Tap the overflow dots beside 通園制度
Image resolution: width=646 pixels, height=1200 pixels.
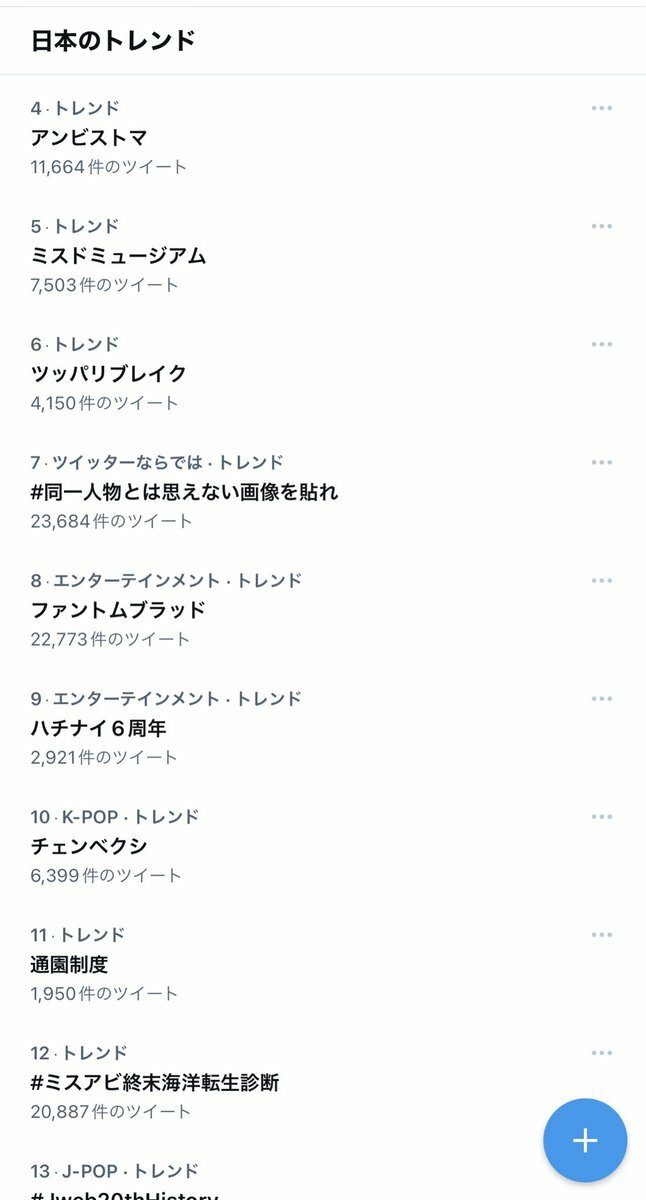(x=601, y=934)
